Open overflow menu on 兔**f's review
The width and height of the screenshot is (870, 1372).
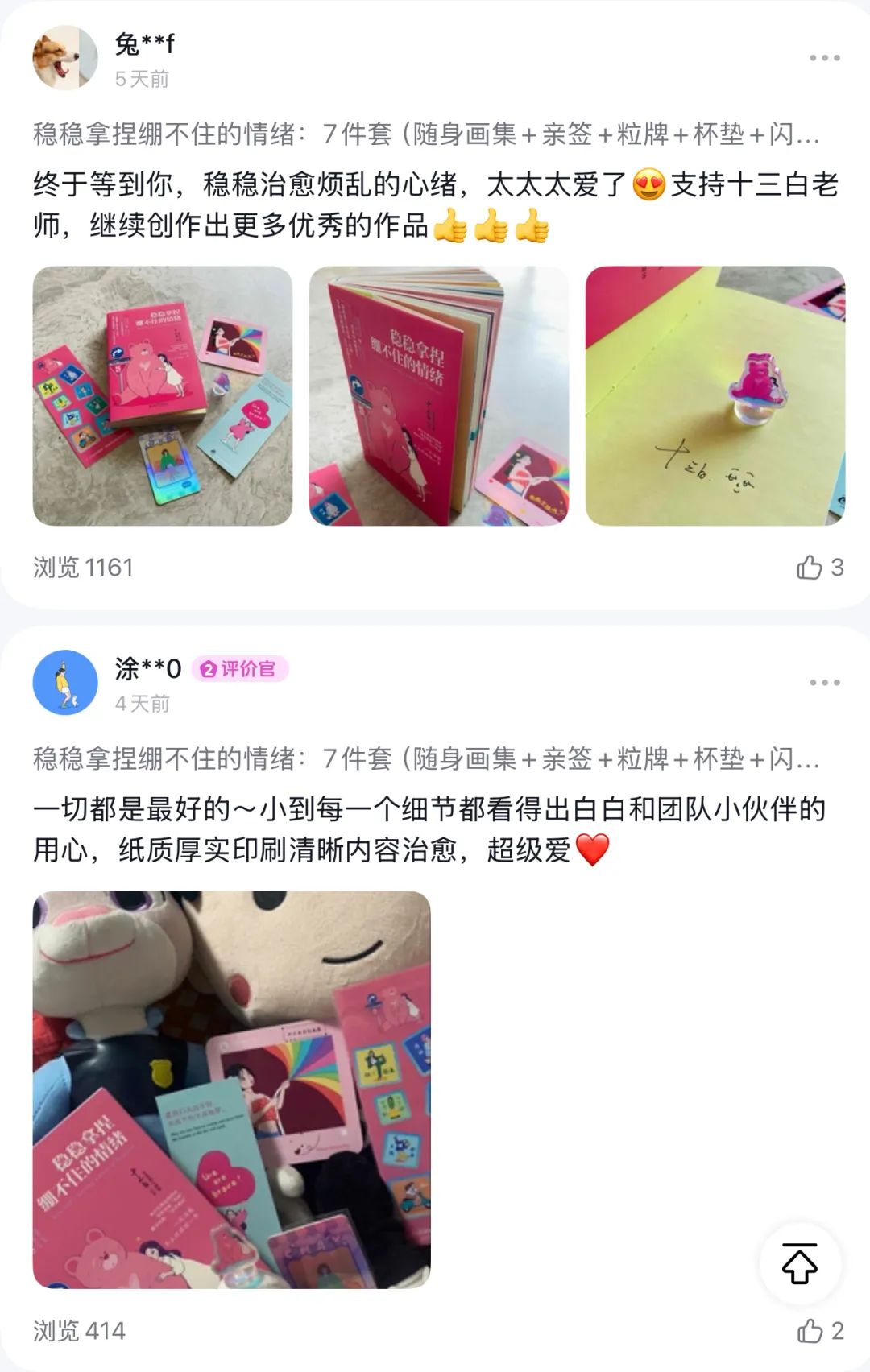point(824,58)
